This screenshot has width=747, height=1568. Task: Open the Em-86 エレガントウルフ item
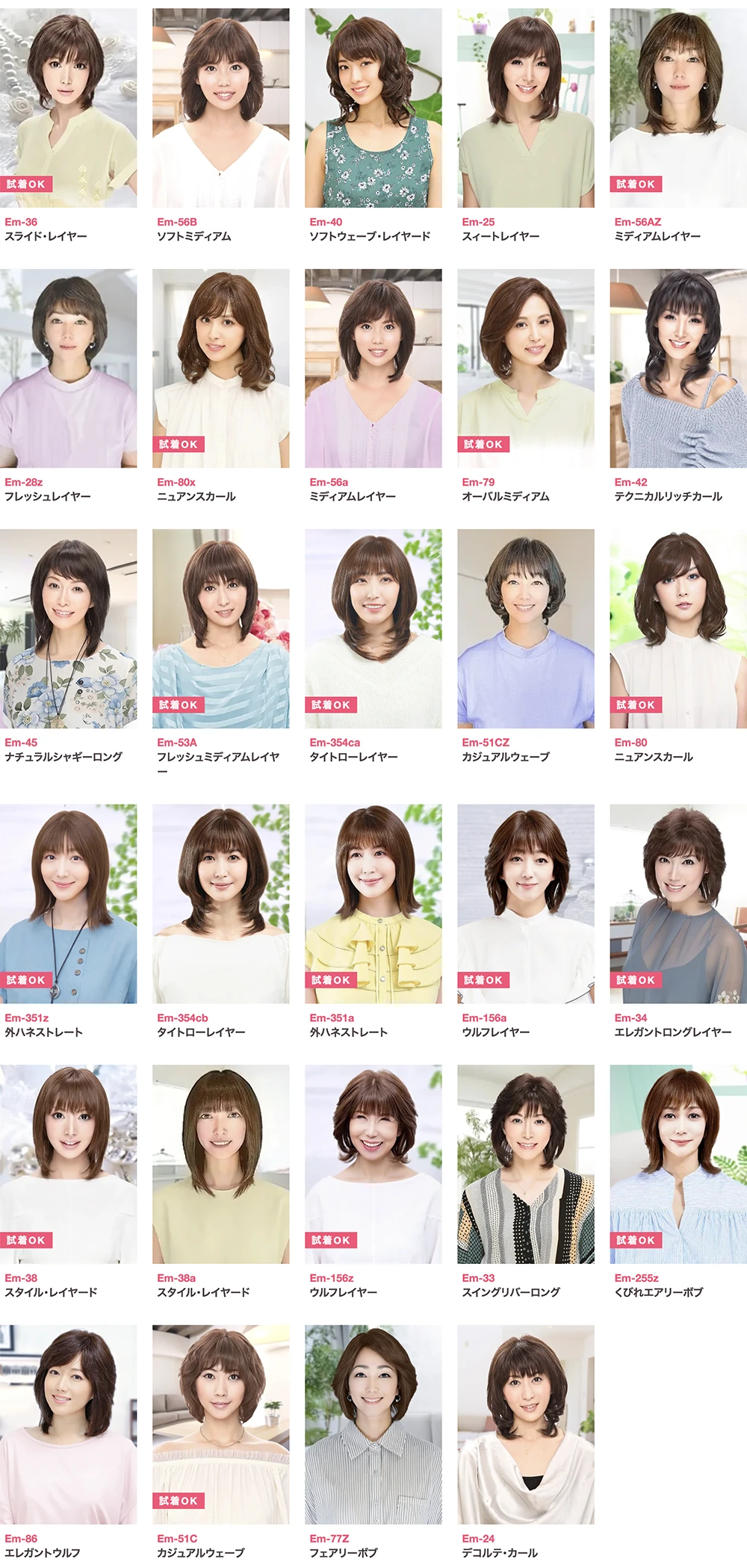[x=68, y=1424]
